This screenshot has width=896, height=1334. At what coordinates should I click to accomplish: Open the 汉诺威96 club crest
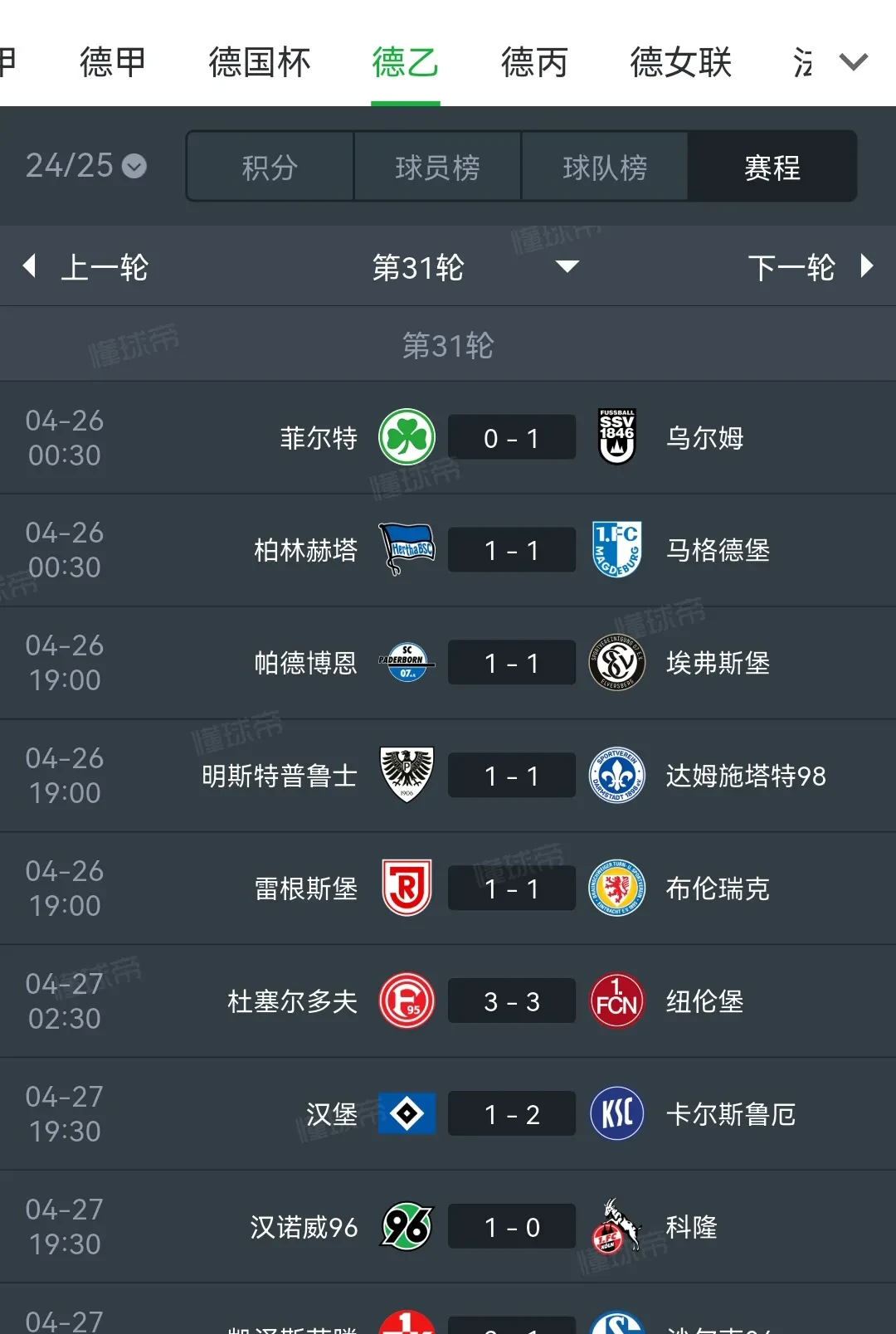[406, 1226]
